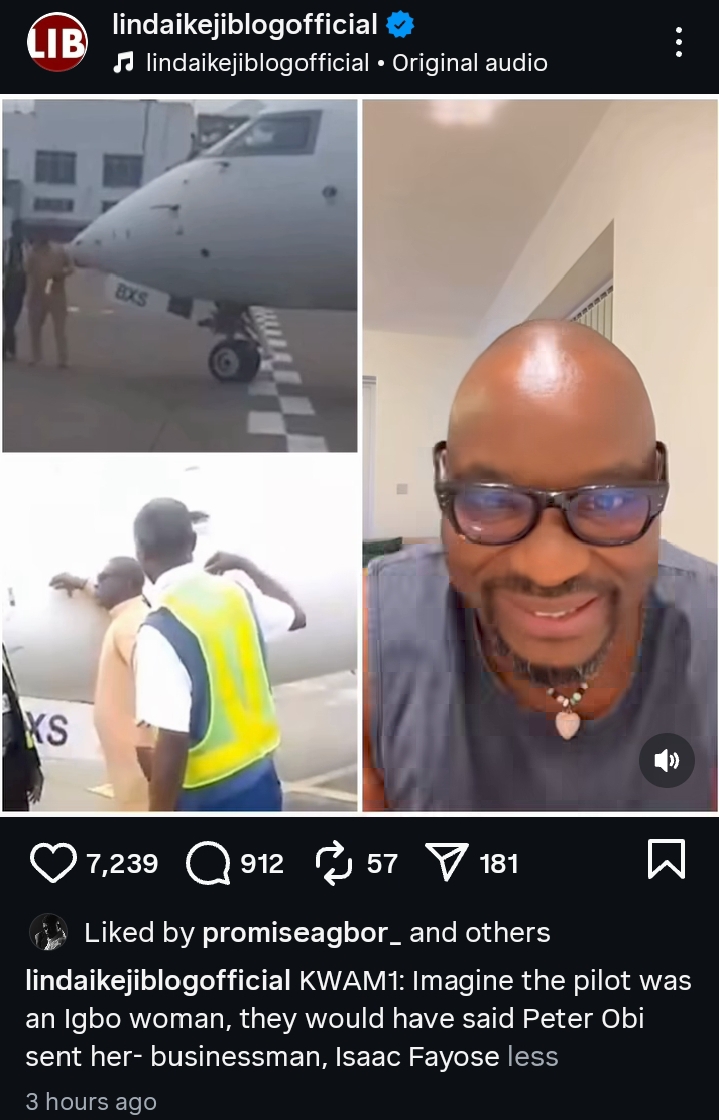This screenshot has width=719, height=1120.
Task: Open the Original audio link
Action: 469,63
